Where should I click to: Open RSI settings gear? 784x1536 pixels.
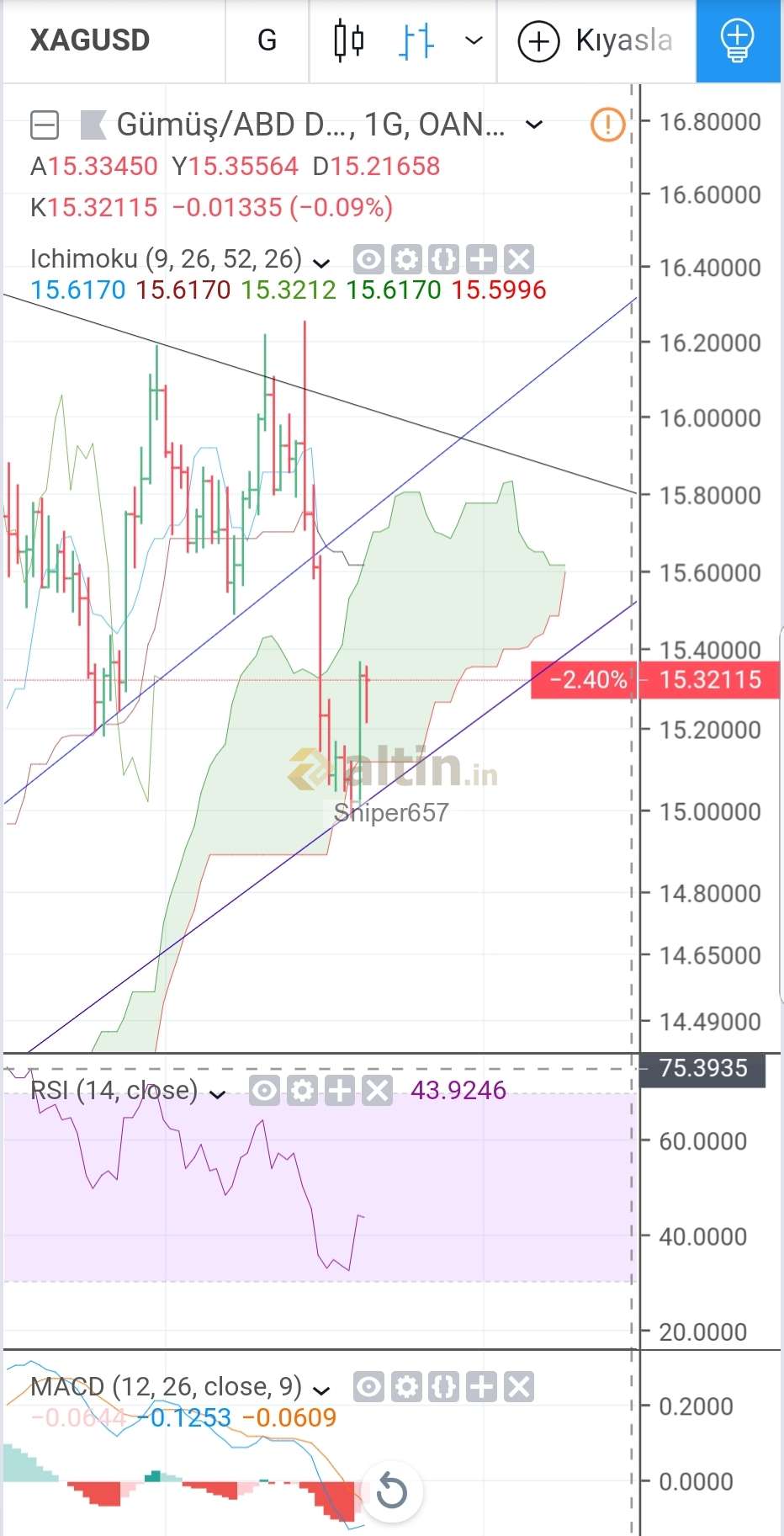302,1092
